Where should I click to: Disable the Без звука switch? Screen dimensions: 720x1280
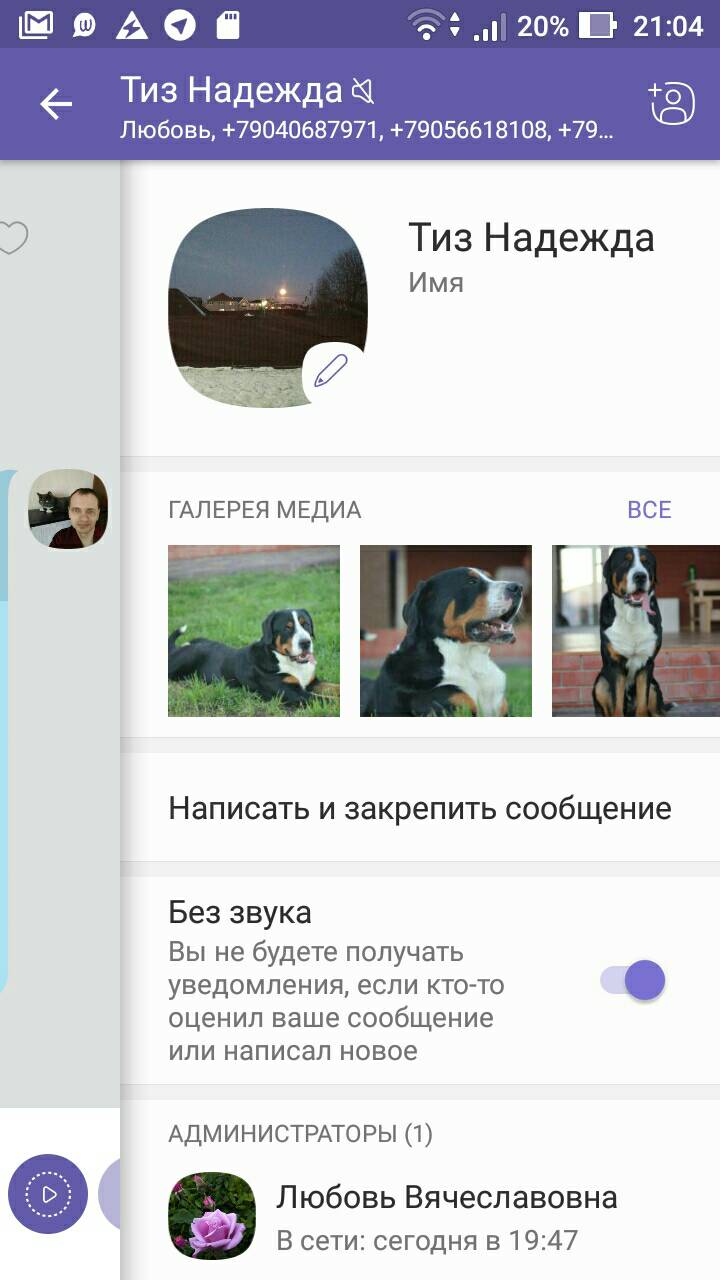(x=633, y=980)
